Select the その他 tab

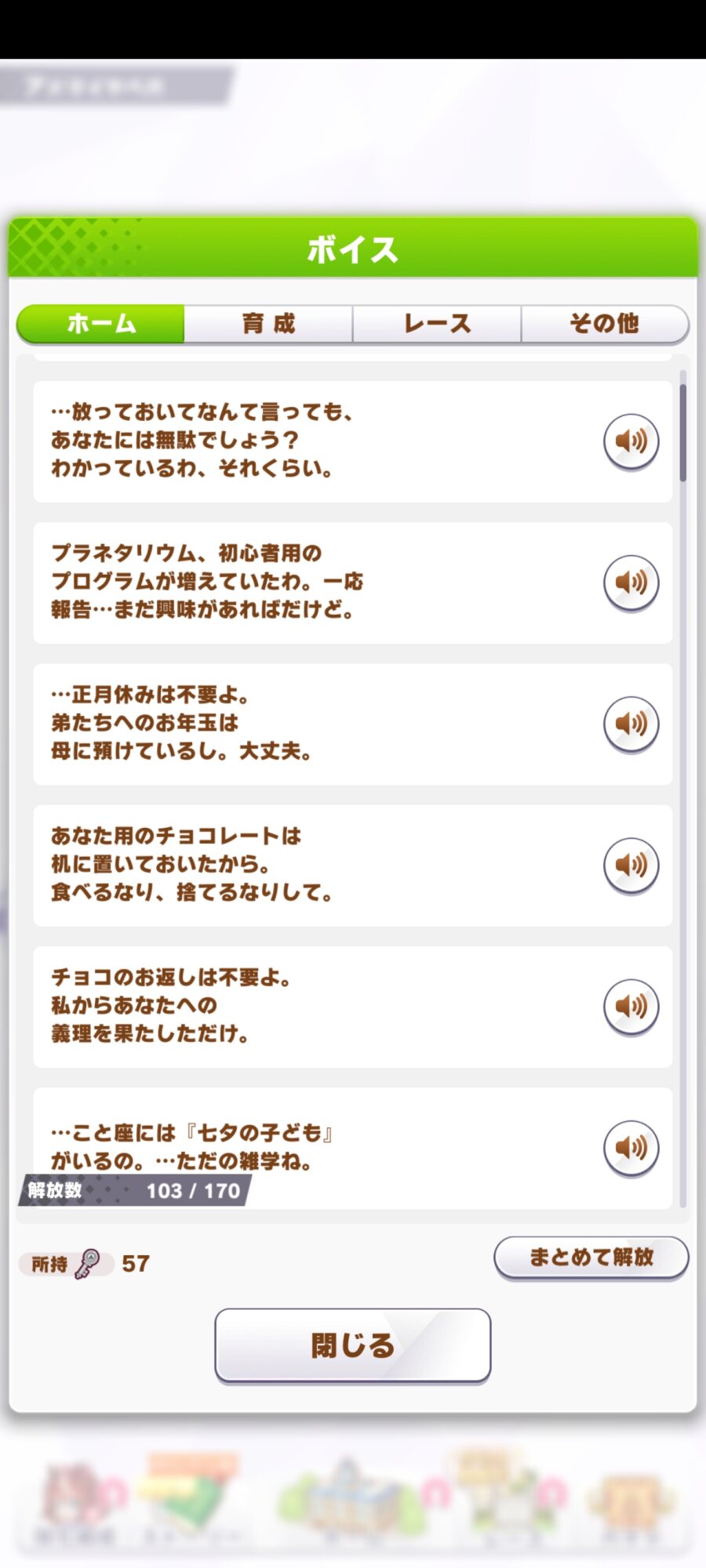[x=605, y=324]
